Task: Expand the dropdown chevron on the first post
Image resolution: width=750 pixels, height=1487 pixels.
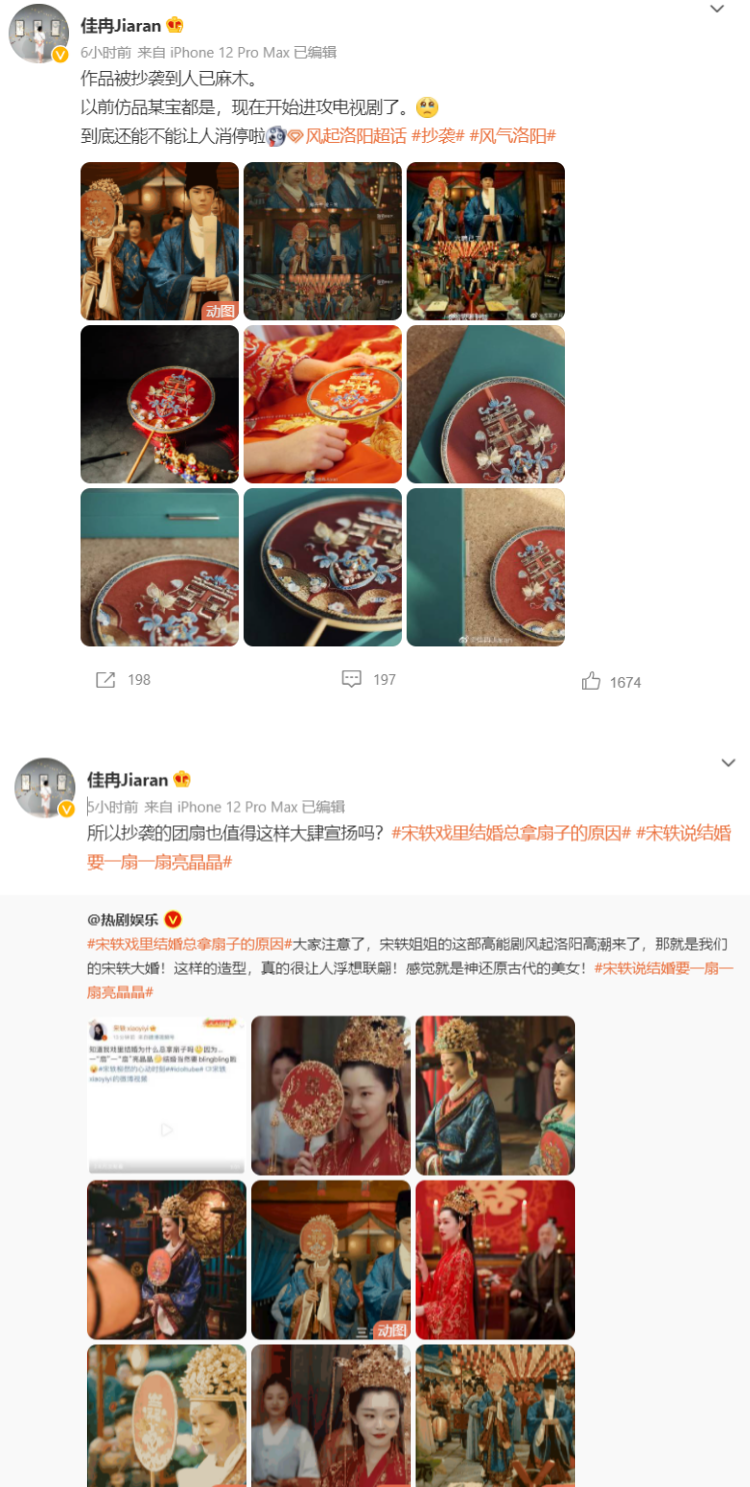Action: click(x=716, y=9)
